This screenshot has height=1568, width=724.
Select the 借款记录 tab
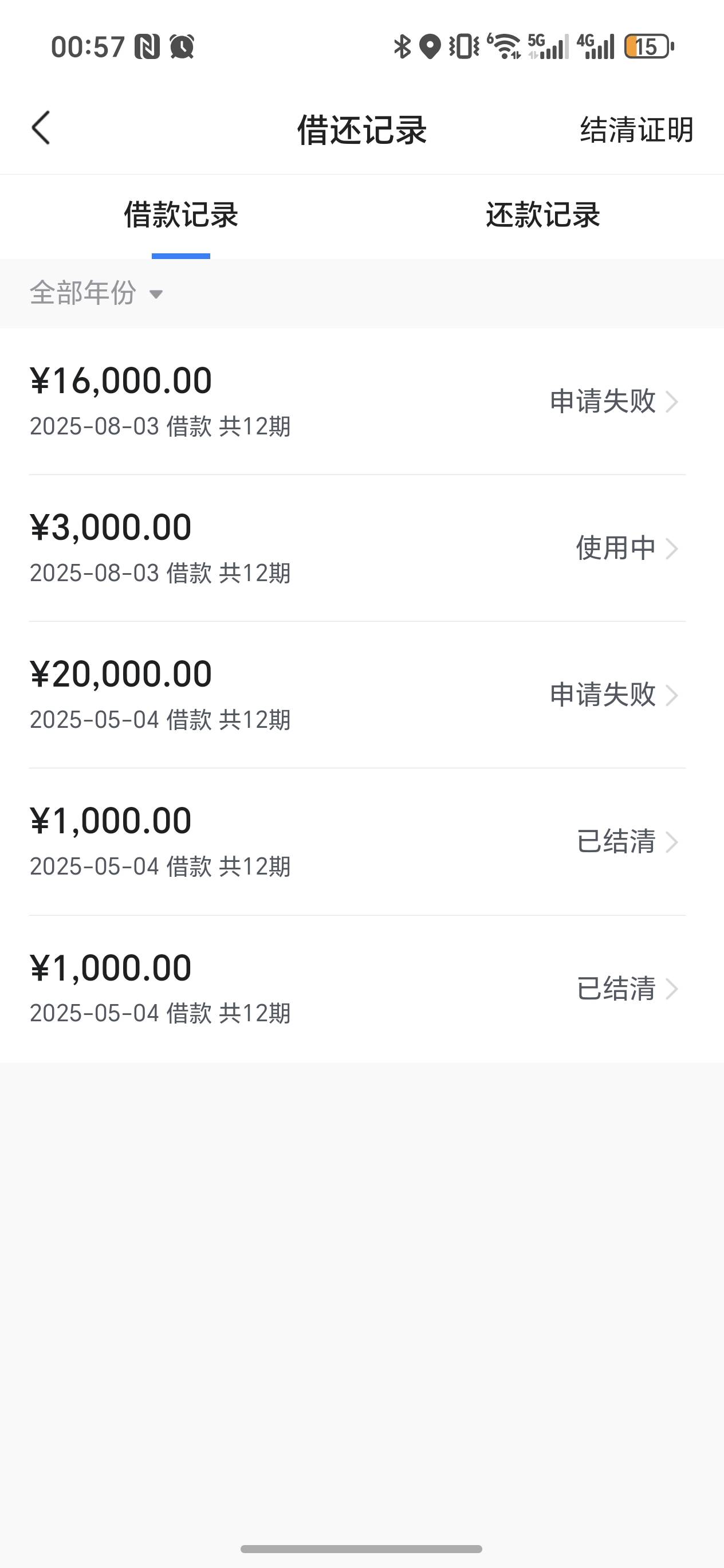[x=180, y=215]
